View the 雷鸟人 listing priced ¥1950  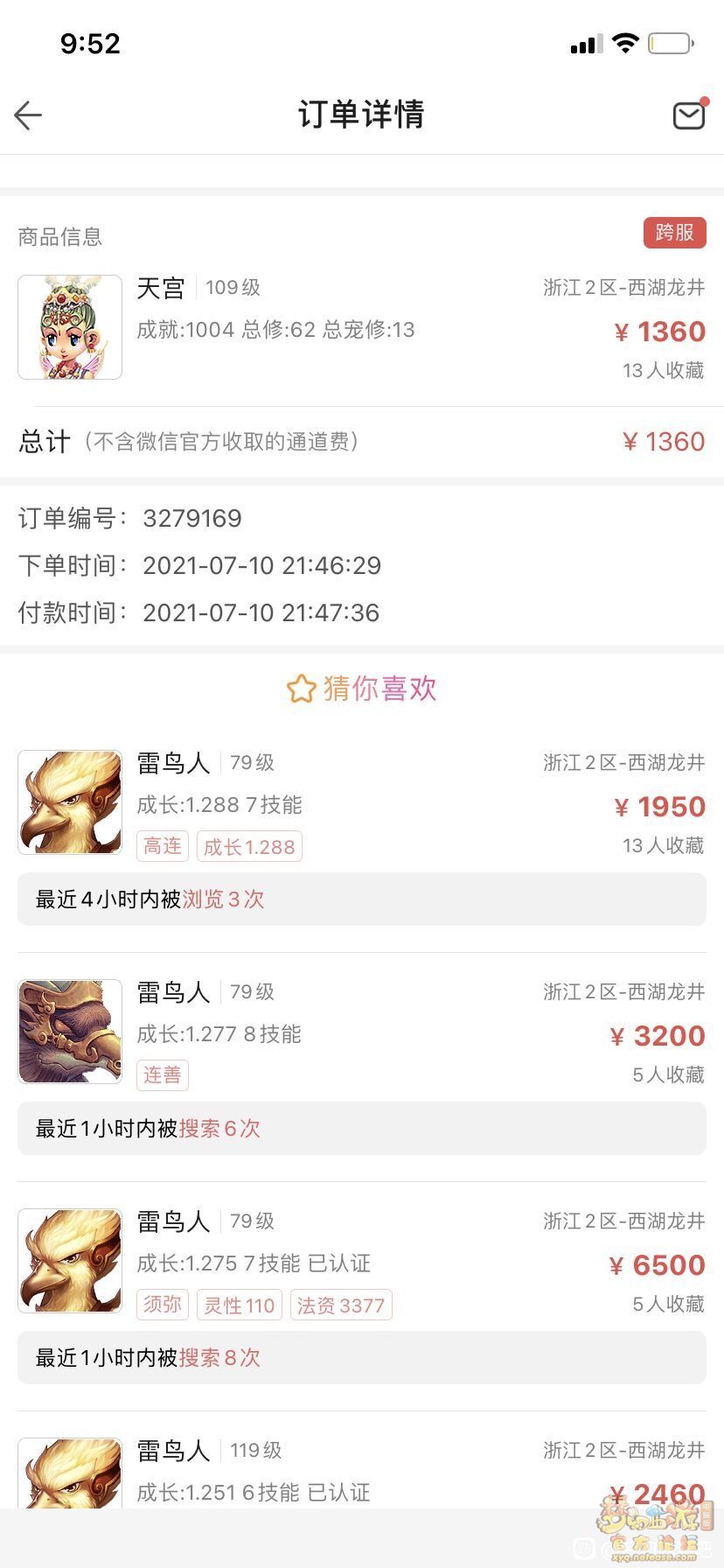tap(360, 803)
